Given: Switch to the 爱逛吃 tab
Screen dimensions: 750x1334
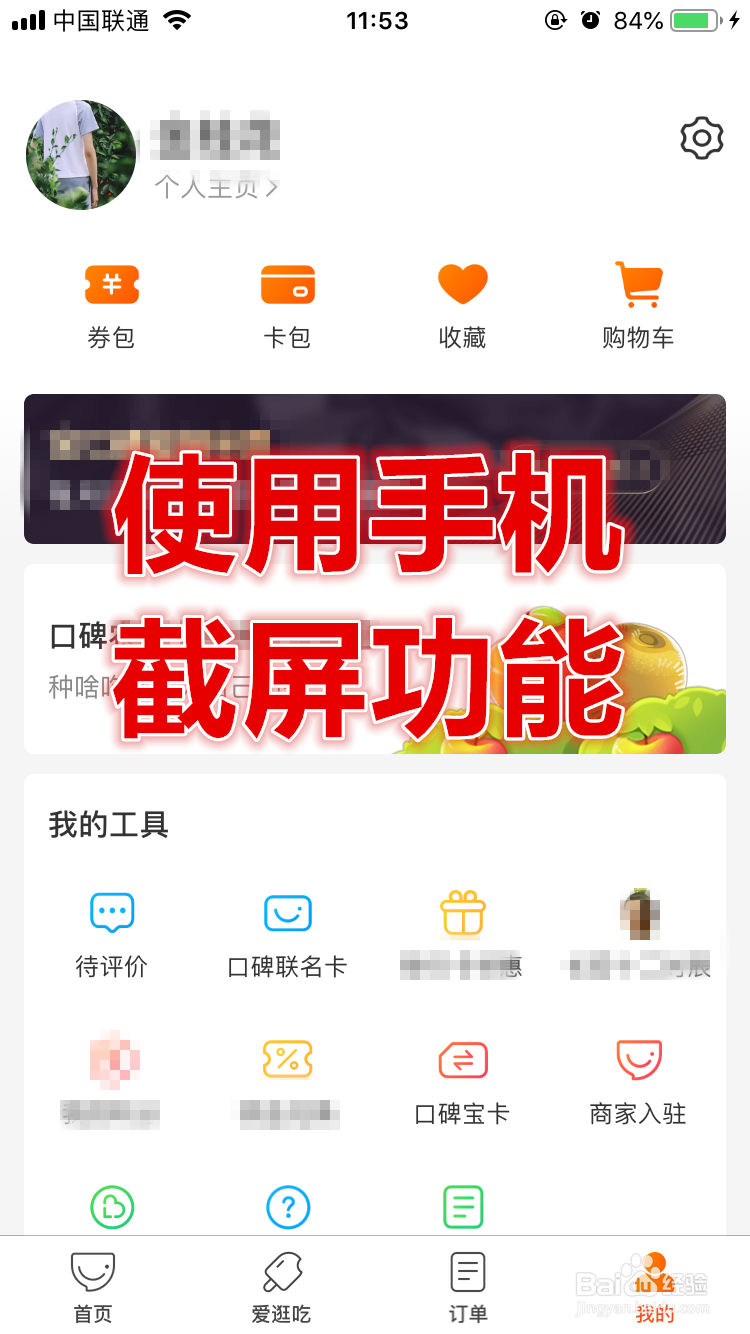Looking at the screenshot, I should click(x=280, y=1285).
